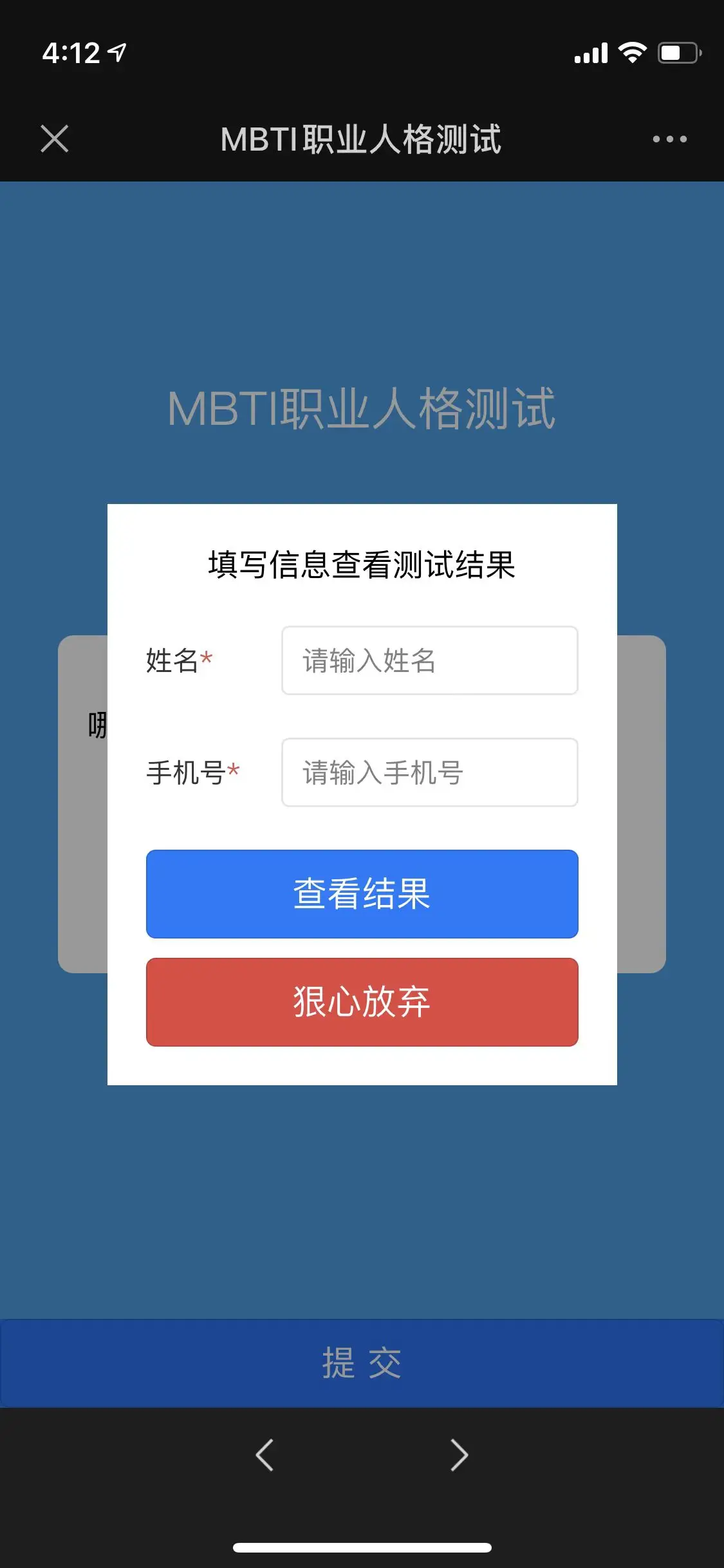Tap the blue 查看结果 button

362,894
